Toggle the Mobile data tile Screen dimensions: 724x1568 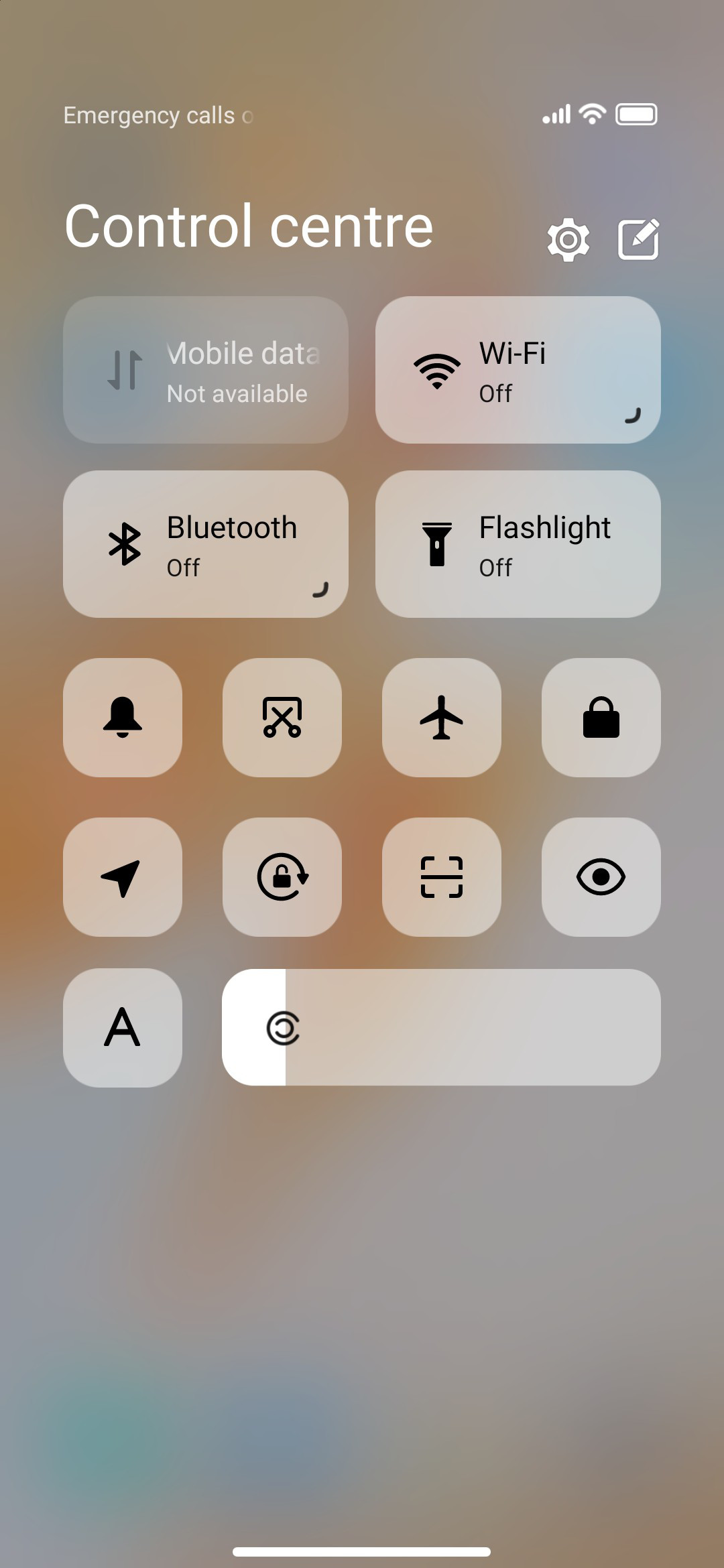206,370
